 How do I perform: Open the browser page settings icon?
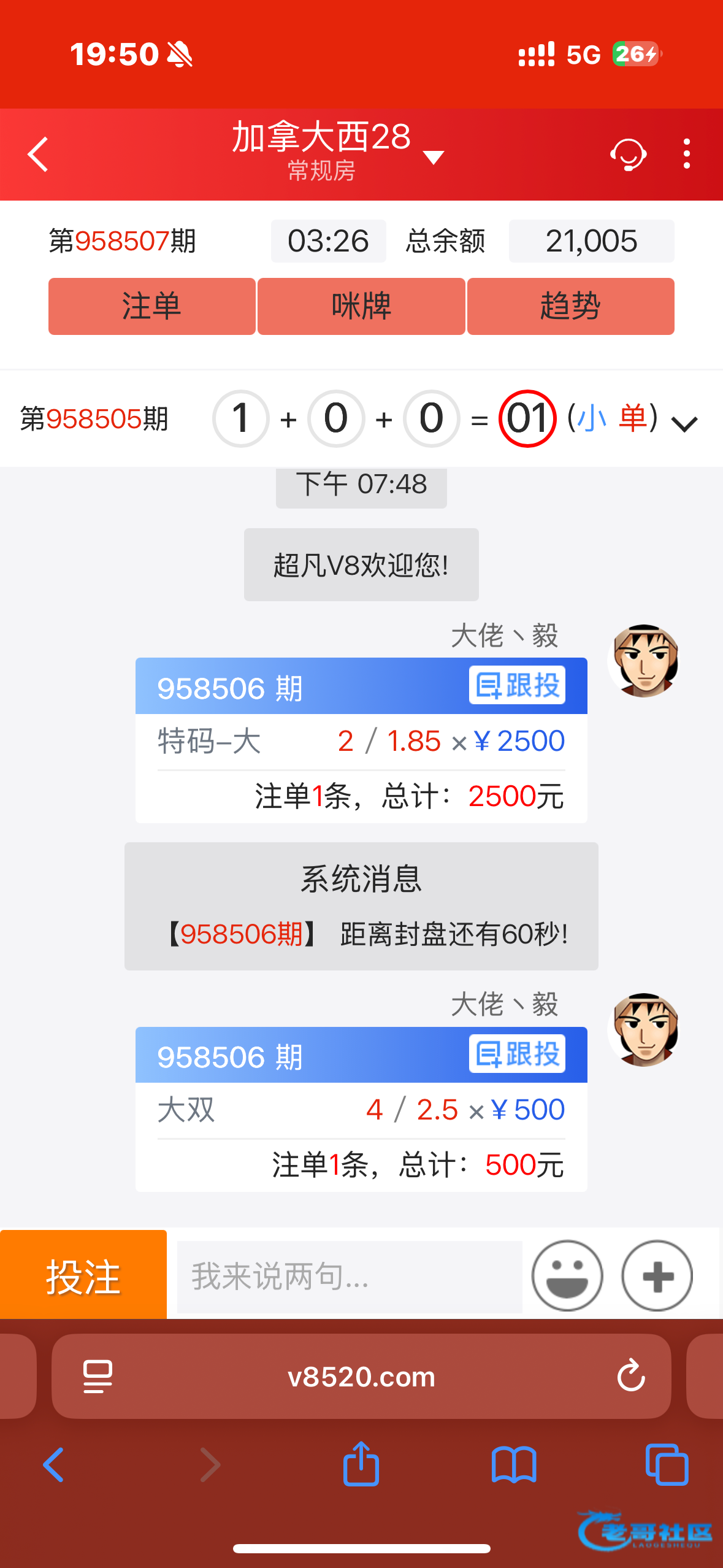pos(98,1376)
